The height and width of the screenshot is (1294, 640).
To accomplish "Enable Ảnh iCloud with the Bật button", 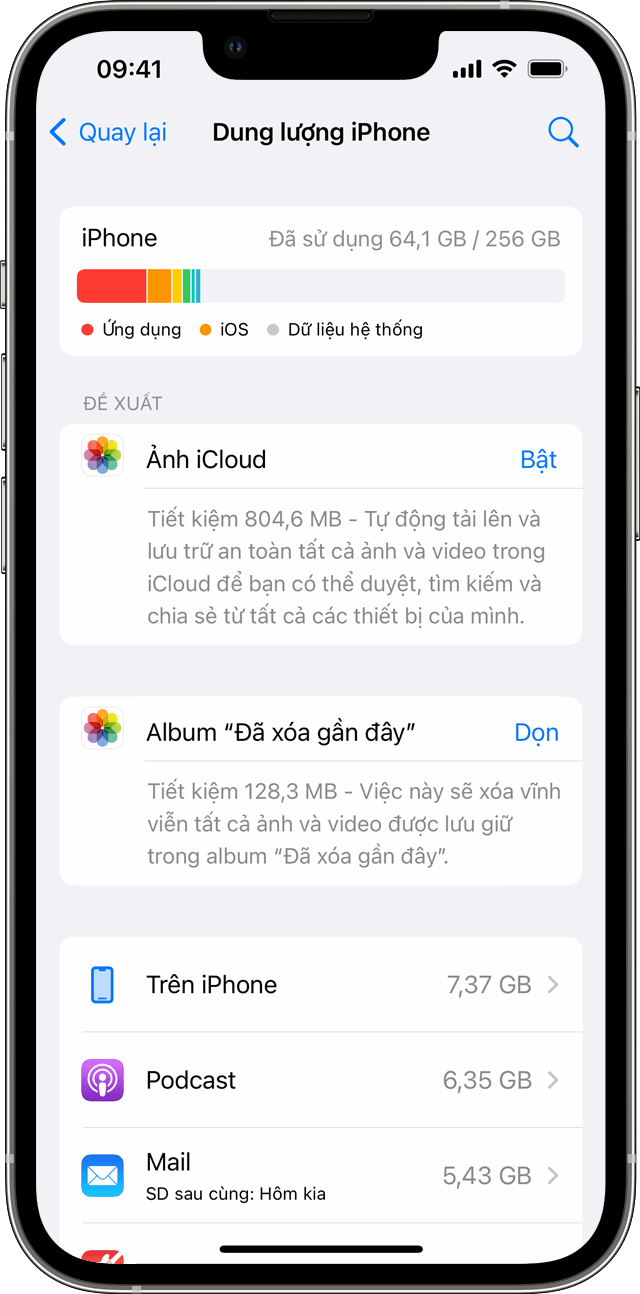I will [538, 460].
